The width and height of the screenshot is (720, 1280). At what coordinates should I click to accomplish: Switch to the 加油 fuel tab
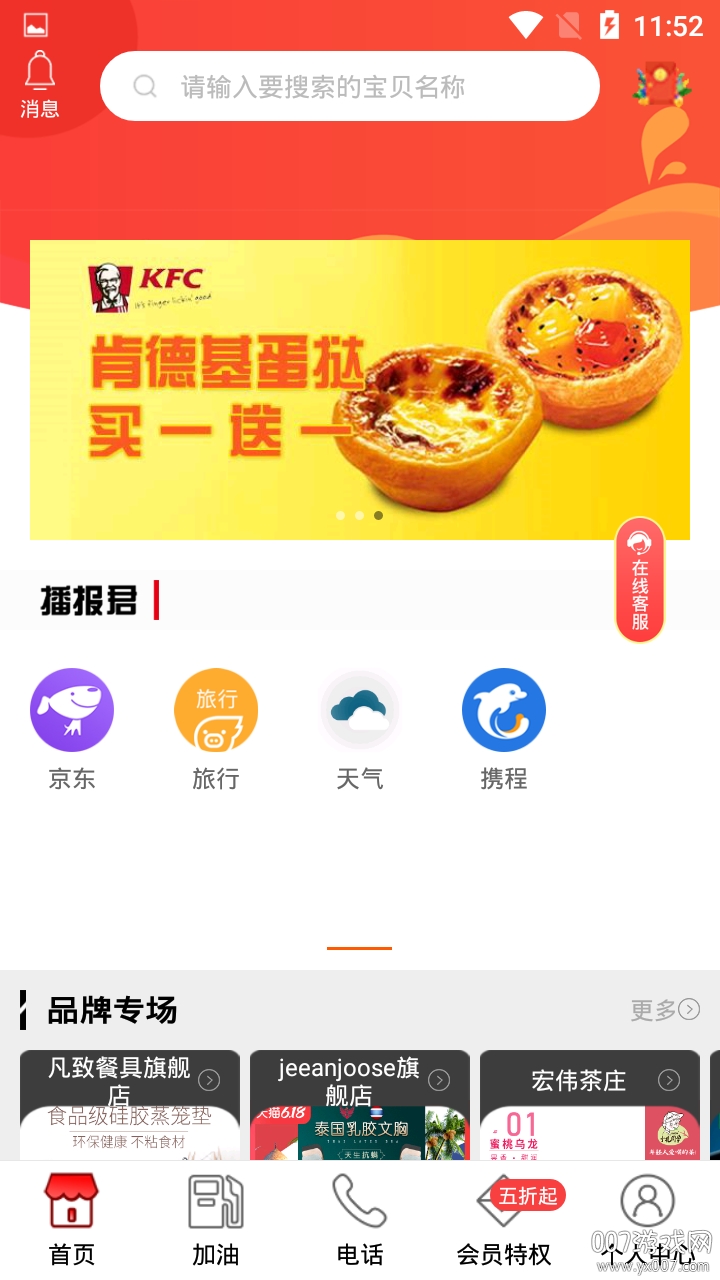215,1215
